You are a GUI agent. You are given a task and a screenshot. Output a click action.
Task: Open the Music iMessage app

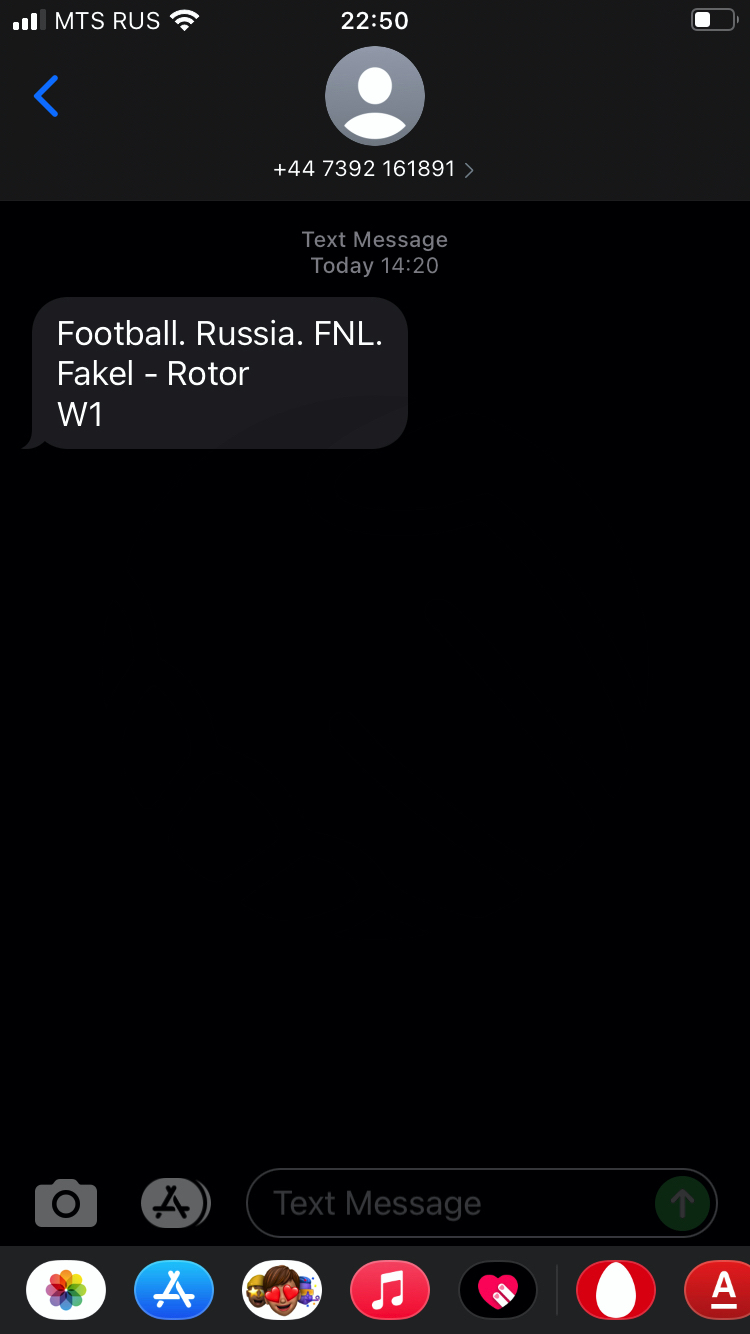[390, 1290]
